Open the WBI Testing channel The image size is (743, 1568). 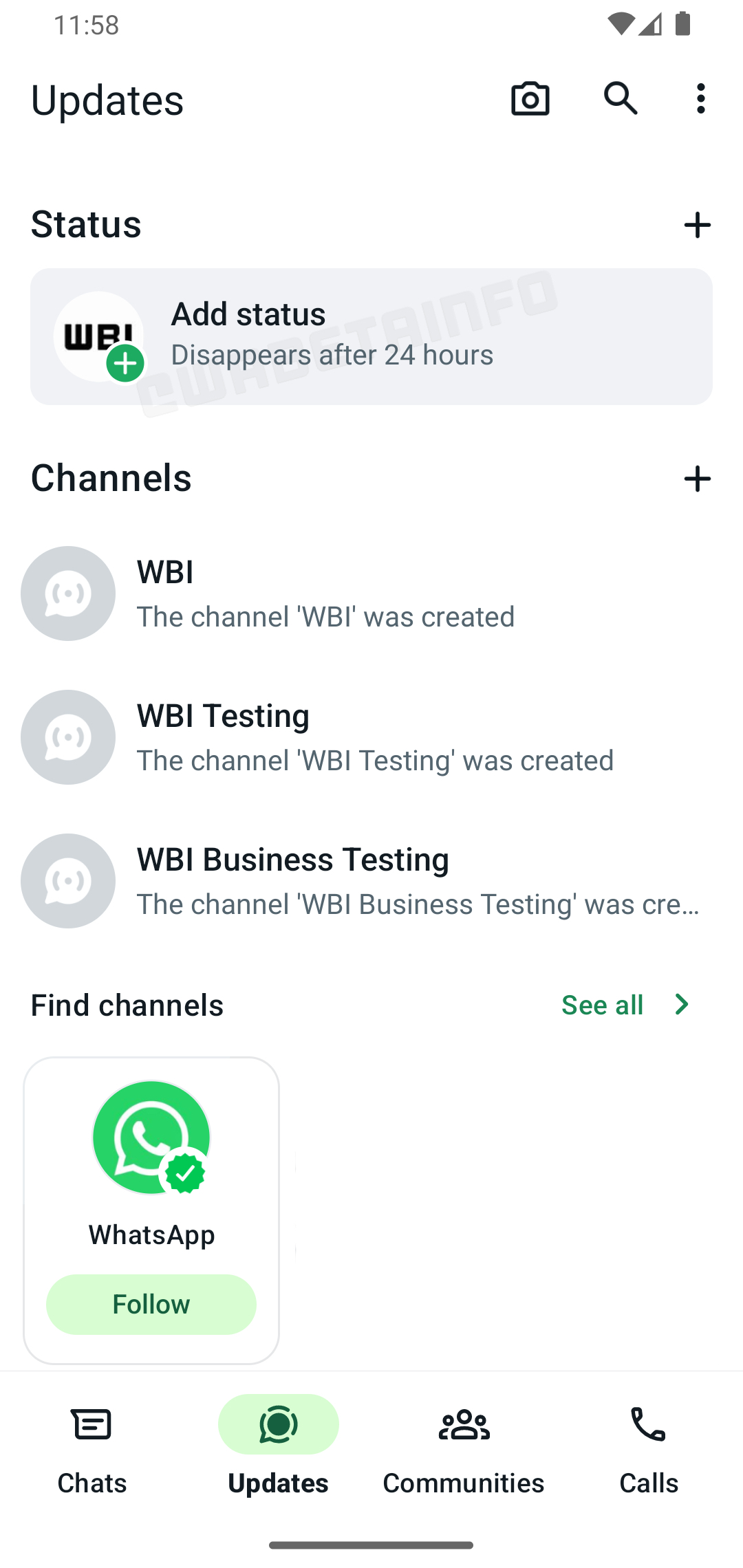371,737
